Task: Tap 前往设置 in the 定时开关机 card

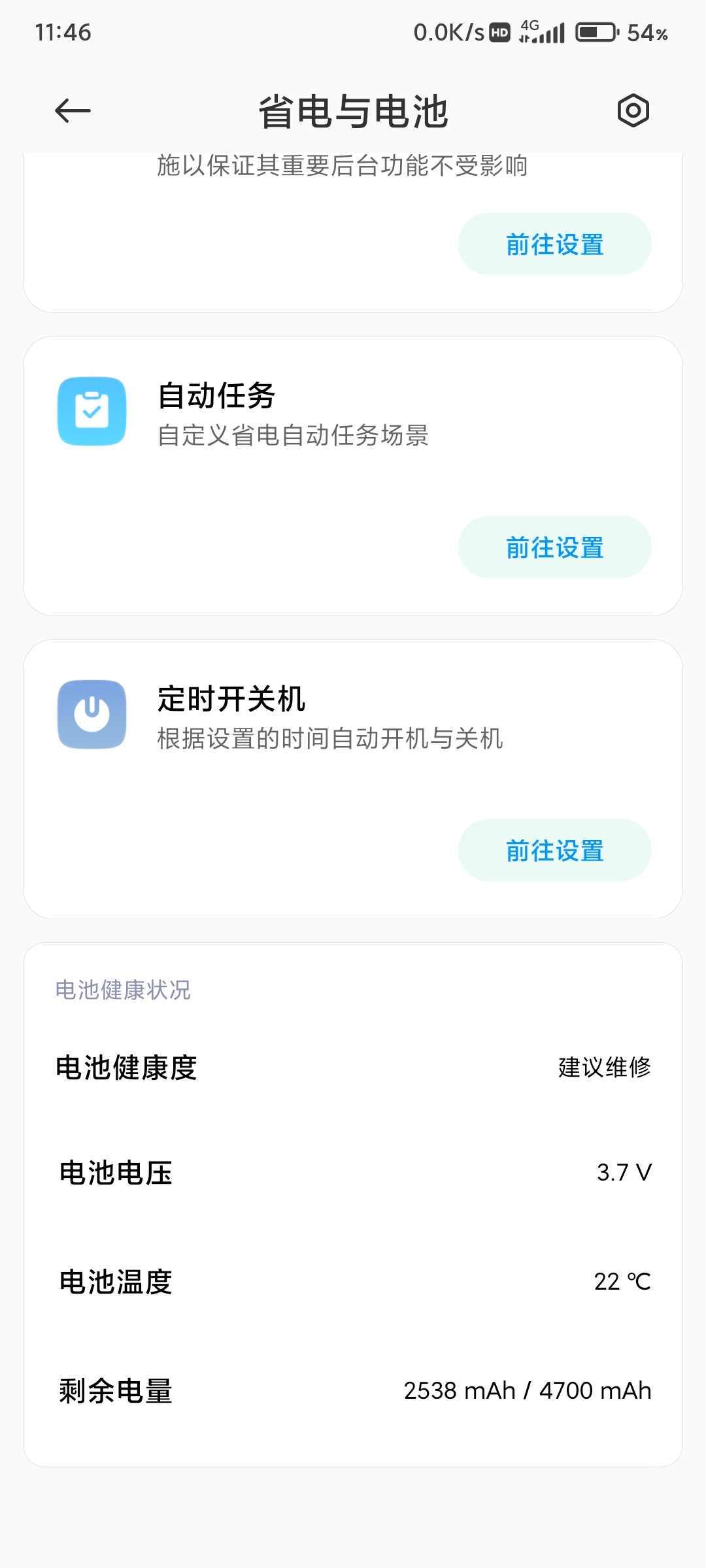Action: [x=554, y=850]
